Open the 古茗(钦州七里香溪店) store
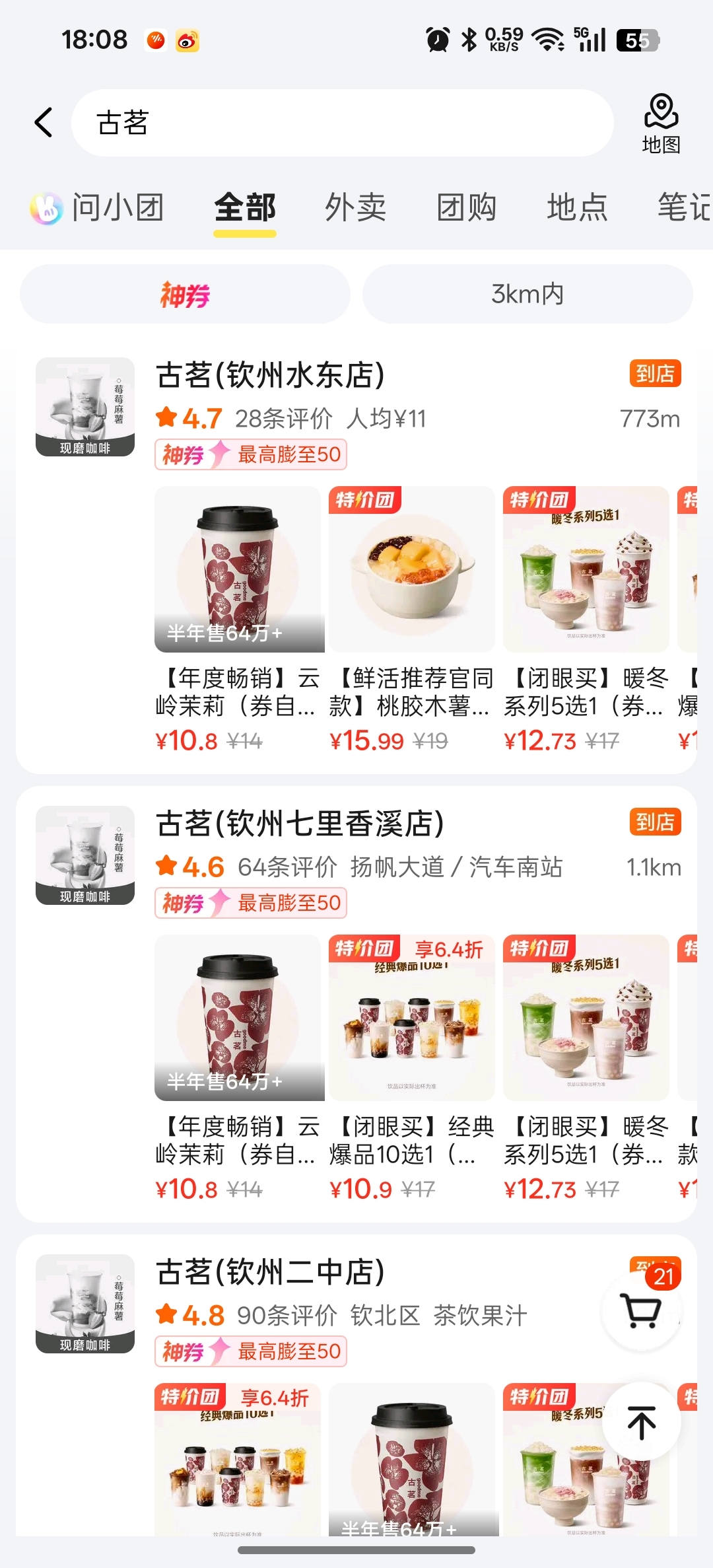Screen dimensions: 713x1568 (300, 824)
